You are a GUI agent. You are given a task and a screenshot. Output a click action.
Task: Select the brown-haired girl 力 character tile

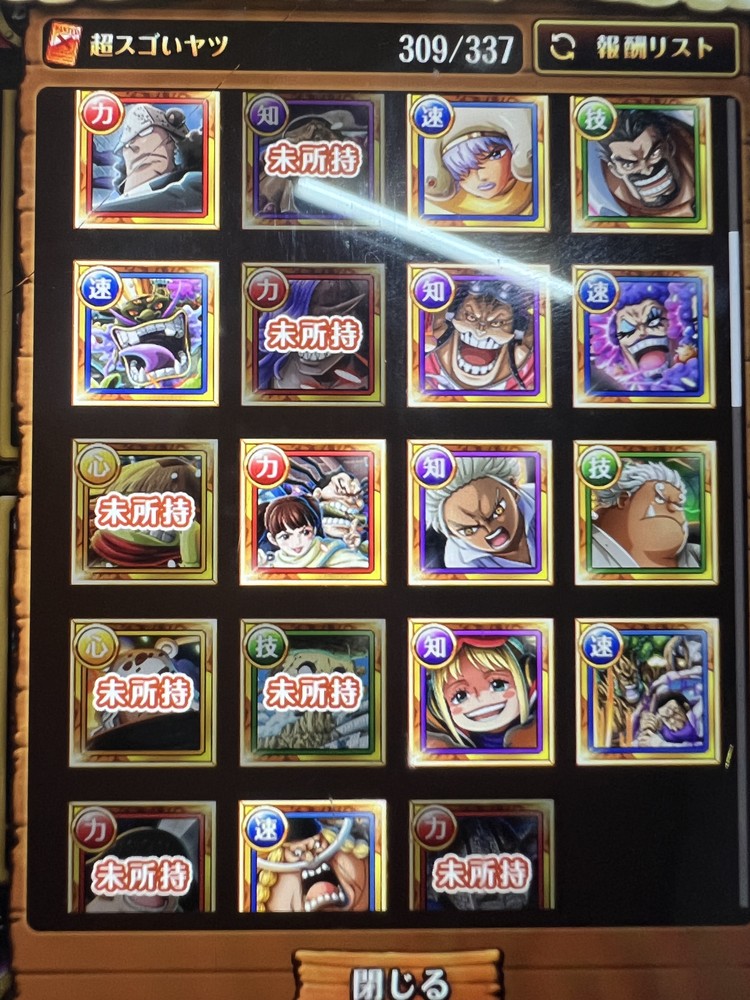point(313,512)
